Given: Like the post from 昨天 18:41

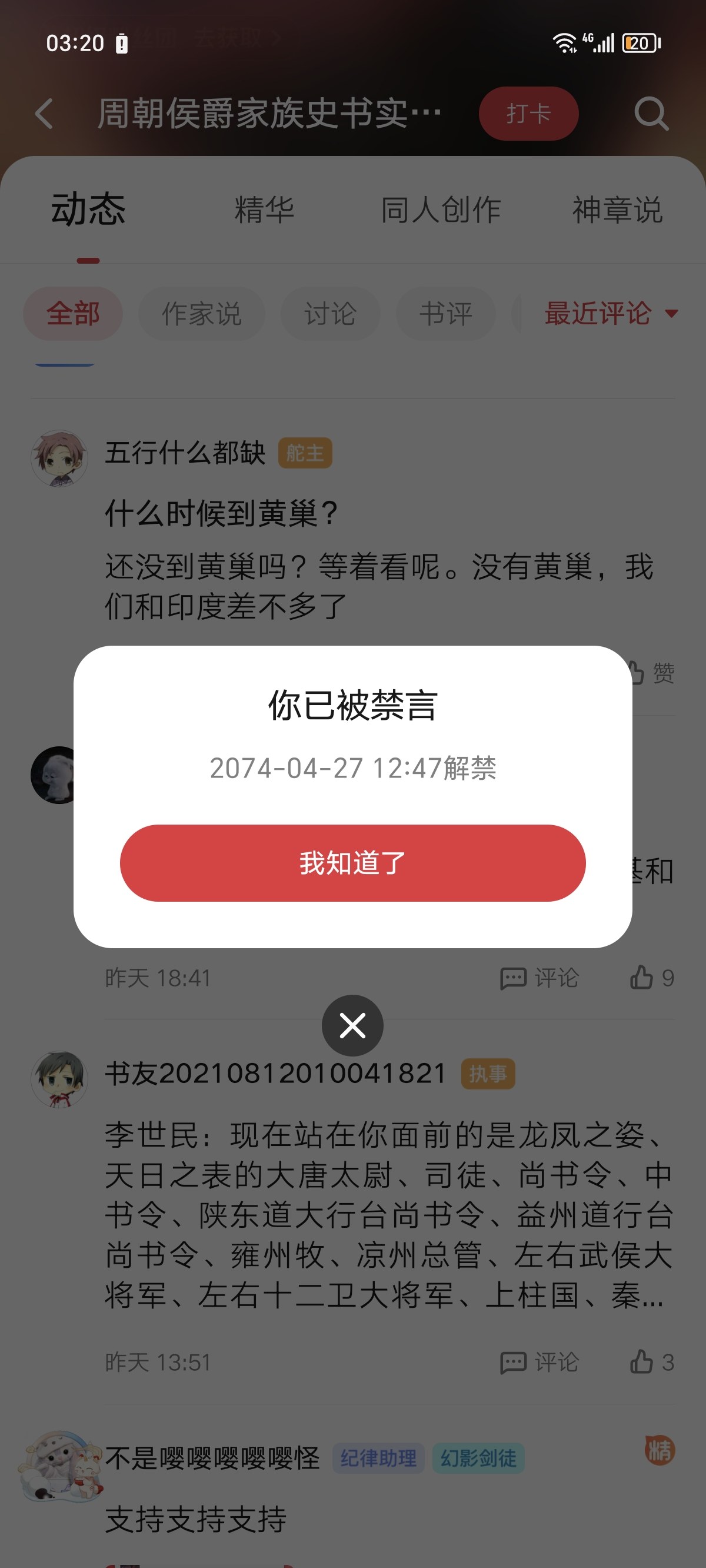Looking at the screenshot, I should point(651,978).
